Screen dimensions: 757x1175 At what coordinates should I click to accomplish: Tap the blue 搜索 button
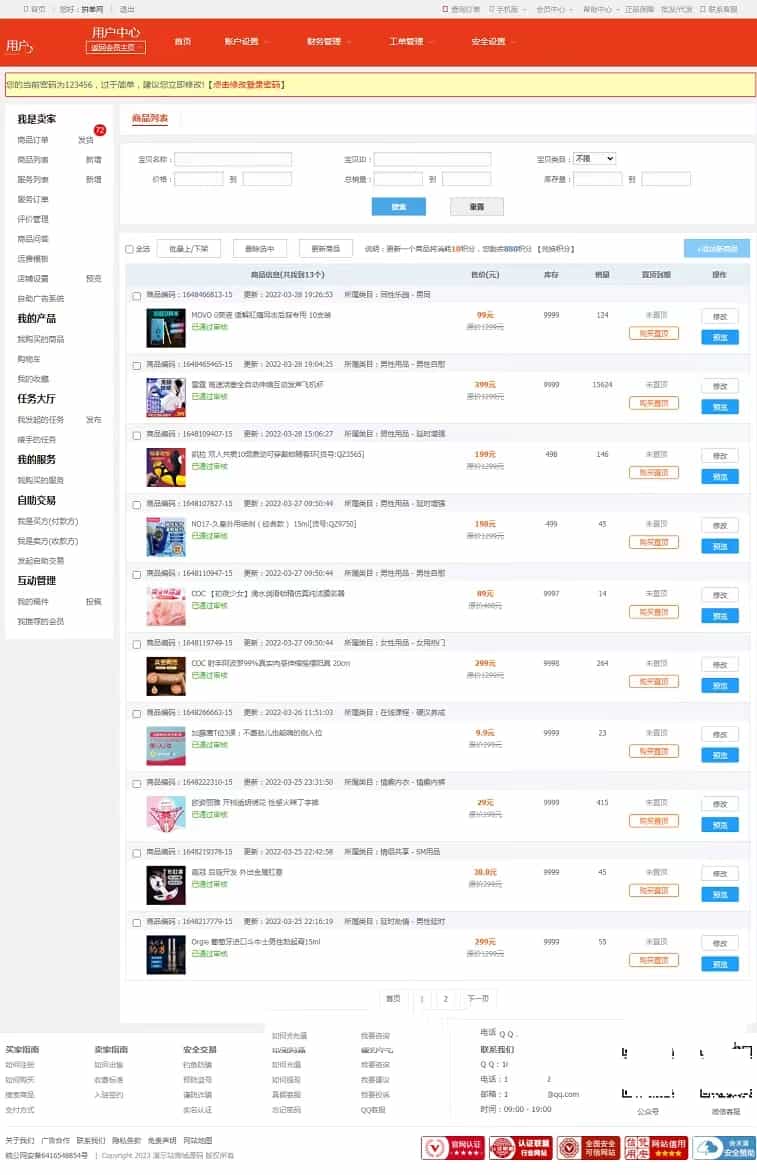(398, 207)
